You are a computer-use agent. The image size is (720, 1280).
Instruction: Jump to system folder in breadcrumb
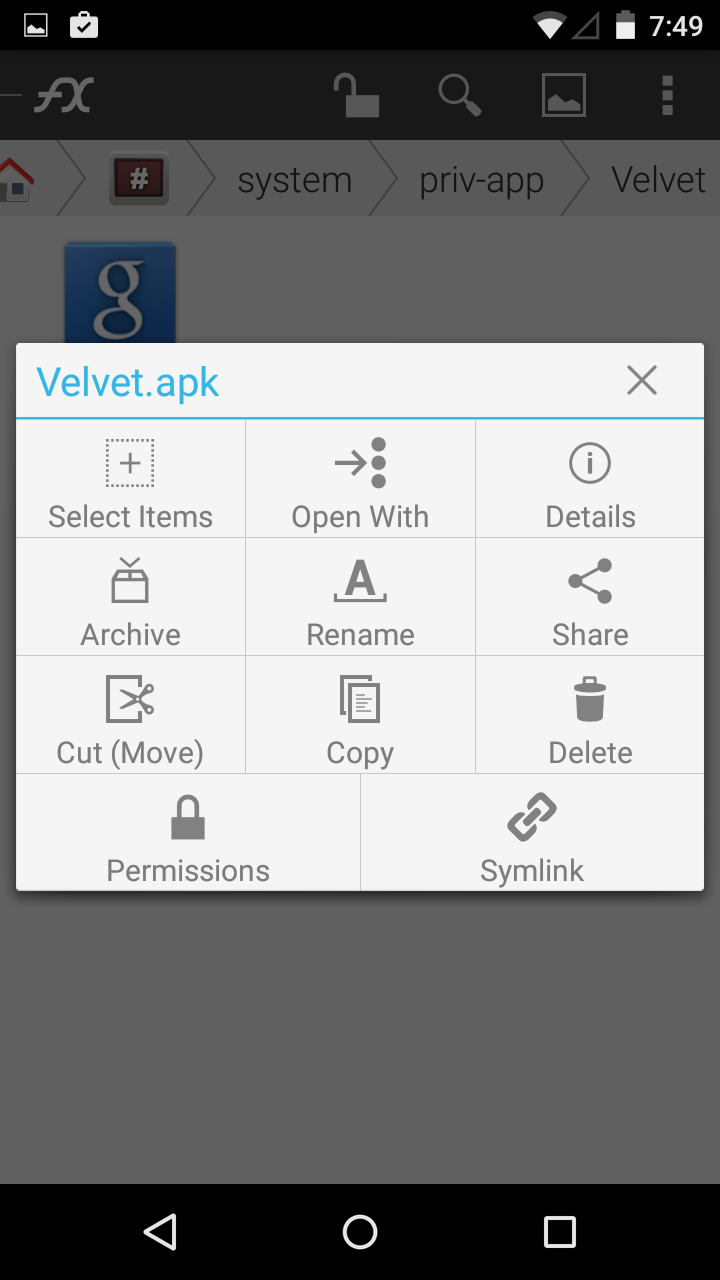[x=294, y=180]
